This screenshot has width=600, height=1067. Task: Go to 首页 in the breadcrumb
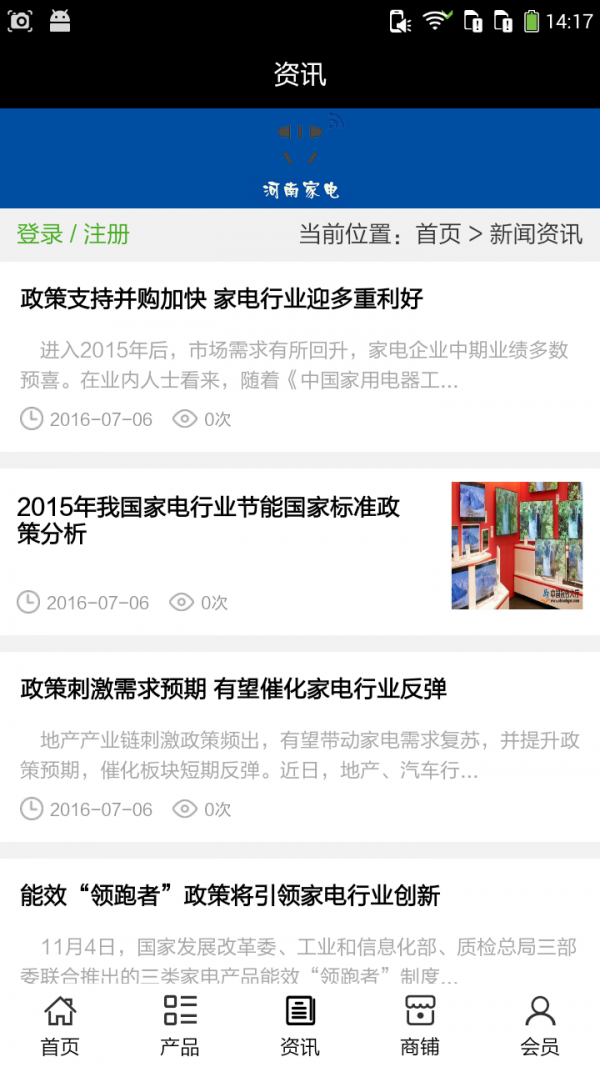click(438, 235)
